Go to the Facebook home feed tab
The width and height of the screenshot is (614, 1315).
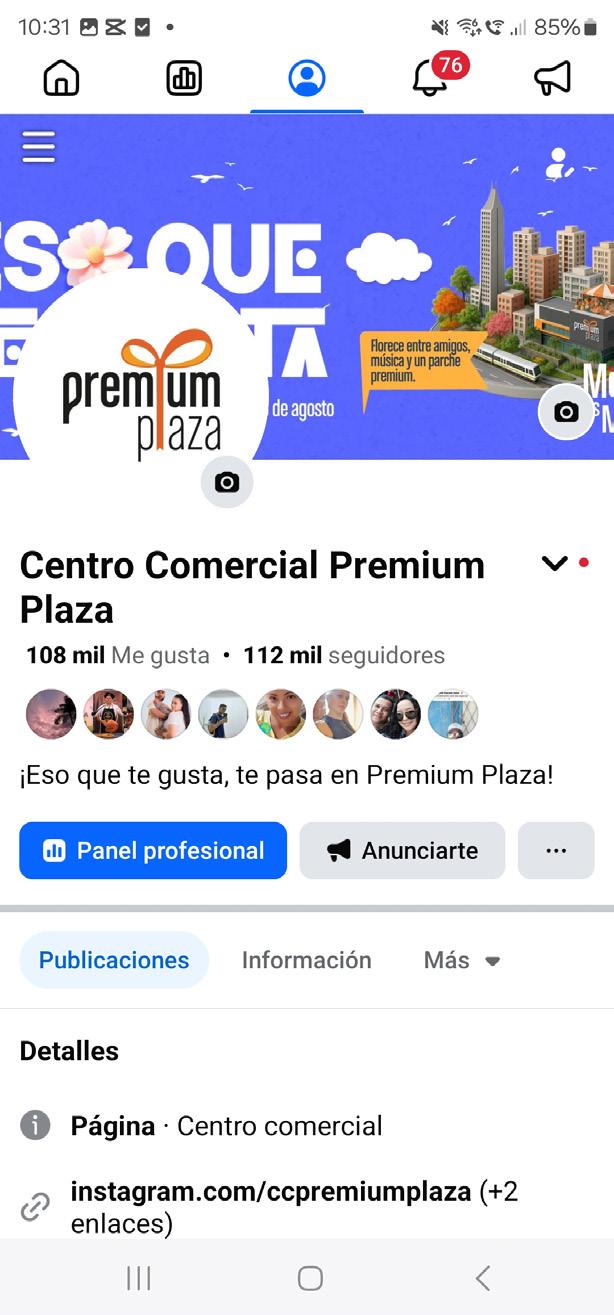click(x=61, y=78)
